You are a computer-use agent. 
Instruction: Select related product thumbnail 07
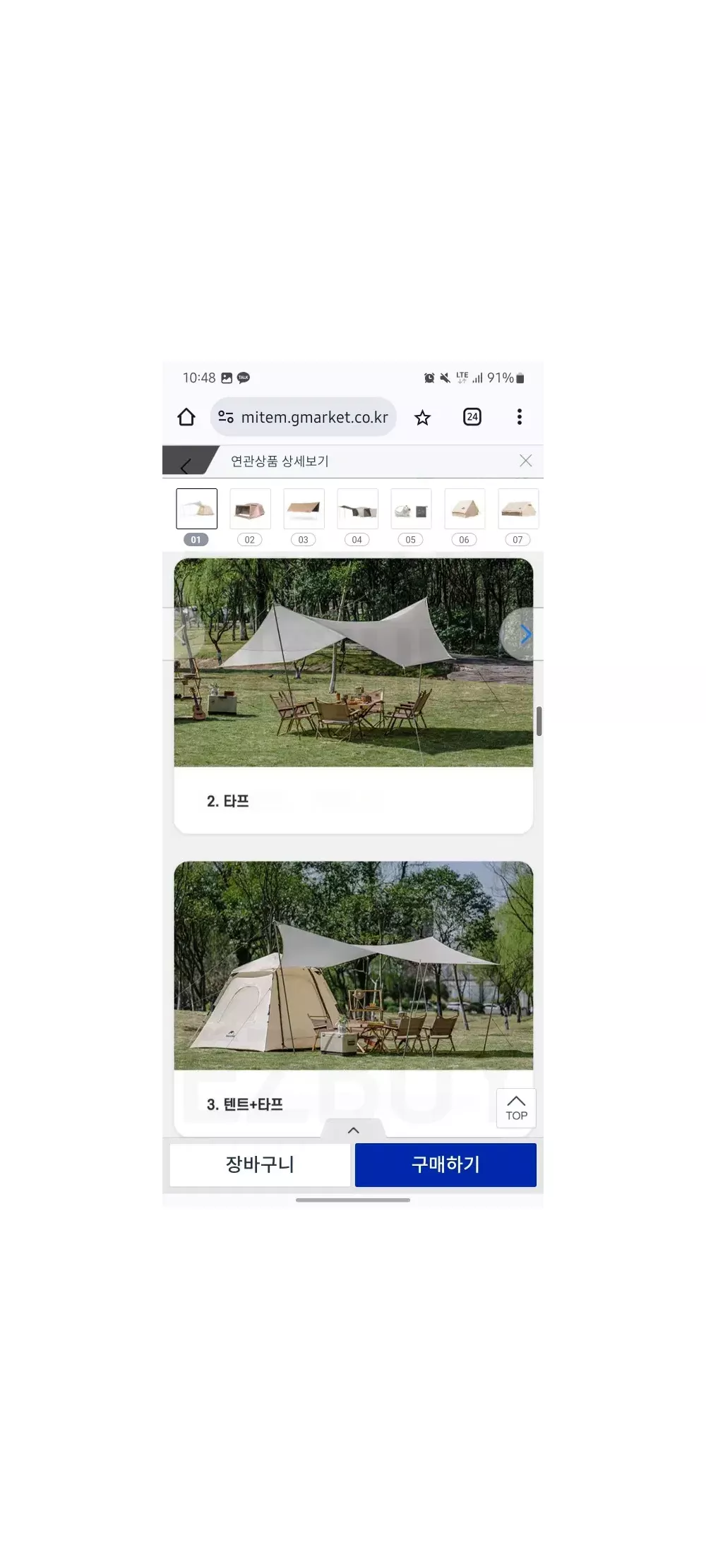point(518,509)
